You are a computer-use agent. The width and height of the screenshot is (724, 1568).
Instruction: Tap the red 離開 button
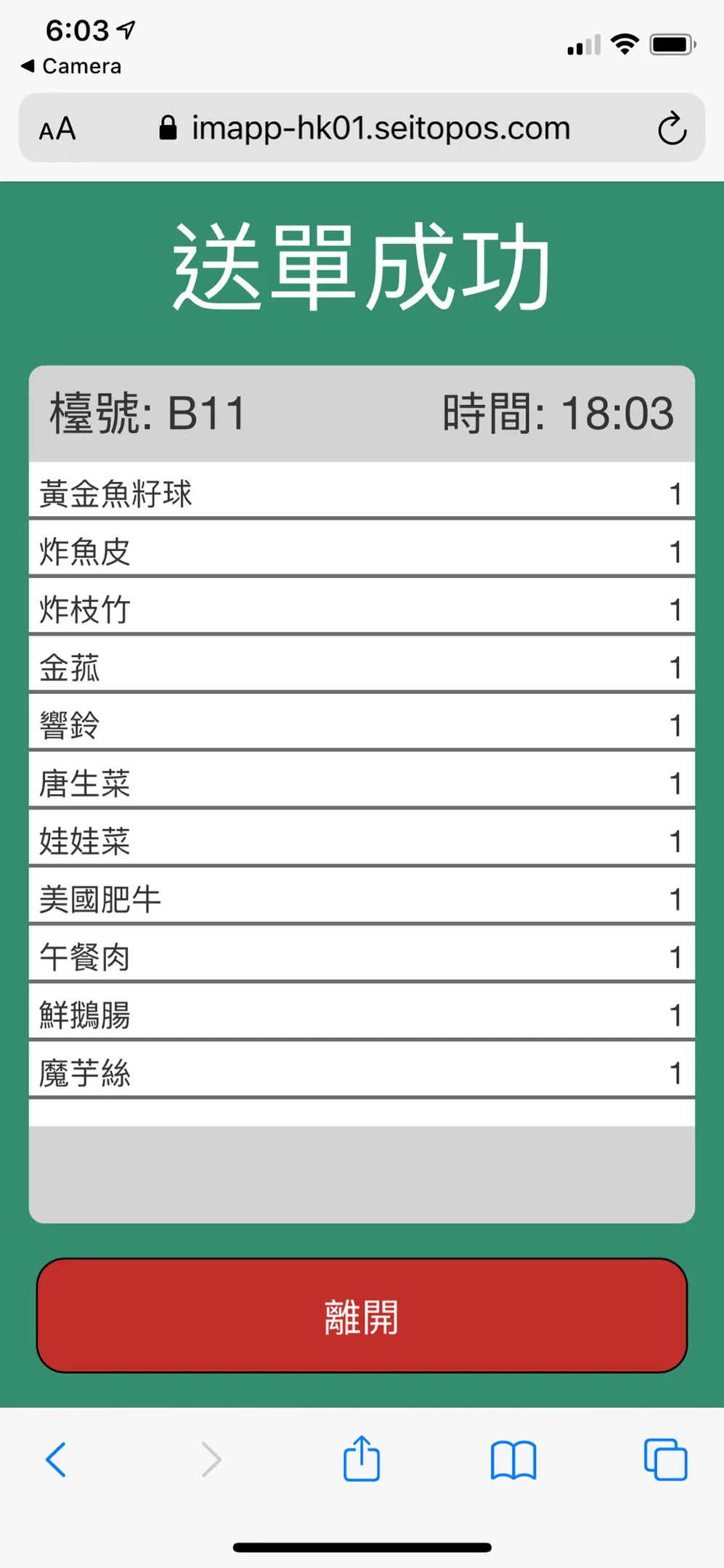click(x=362, y=1315)
